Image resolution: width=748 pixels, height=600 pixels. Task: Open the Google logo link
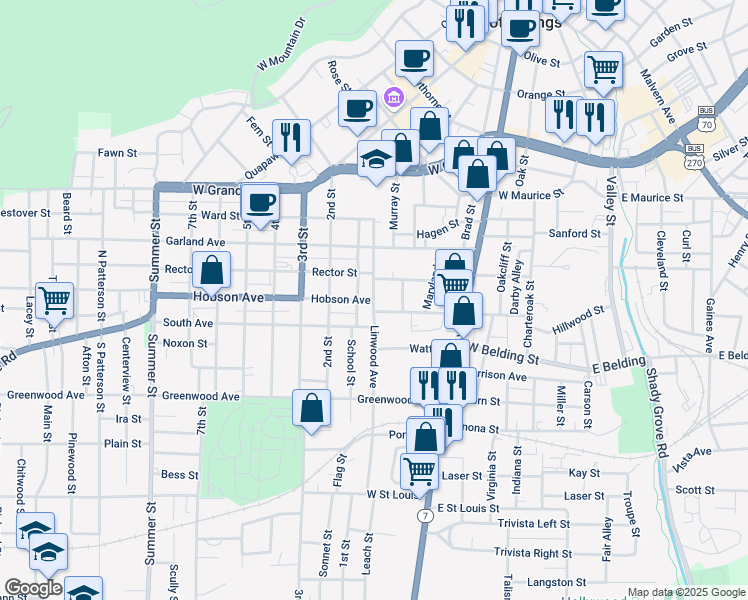33,589
